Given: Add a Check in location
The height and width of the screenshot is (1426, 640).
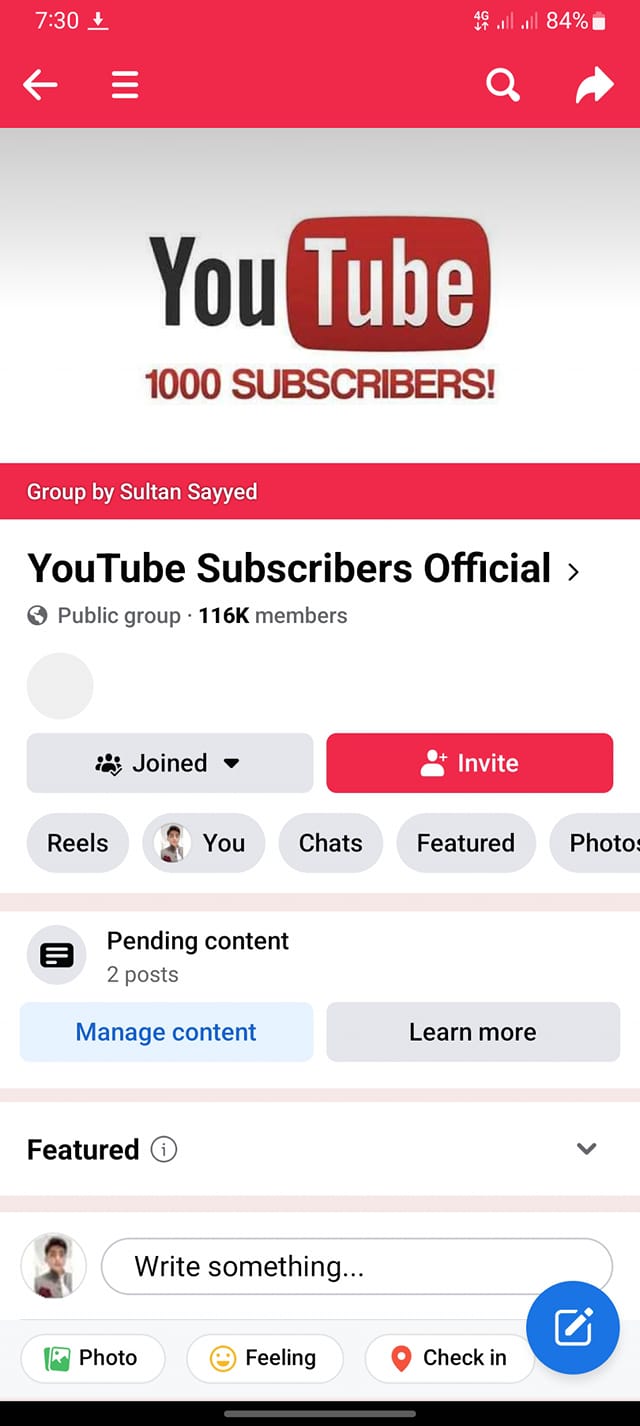Looking at the screenshot, I should pyautogui.click(x=450, y=1358).
